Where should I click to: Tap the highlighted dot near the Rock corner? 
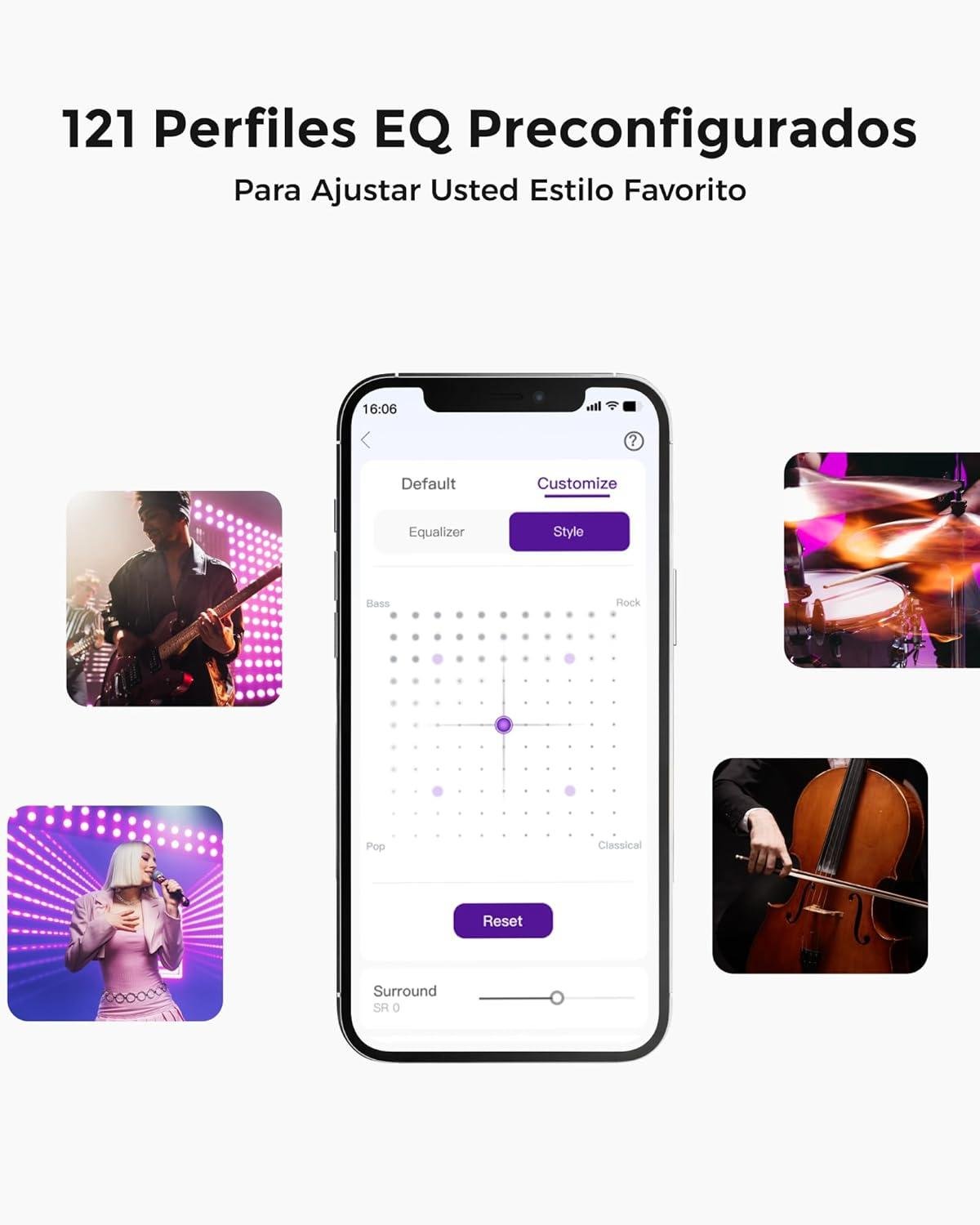(x=569, y=658)
